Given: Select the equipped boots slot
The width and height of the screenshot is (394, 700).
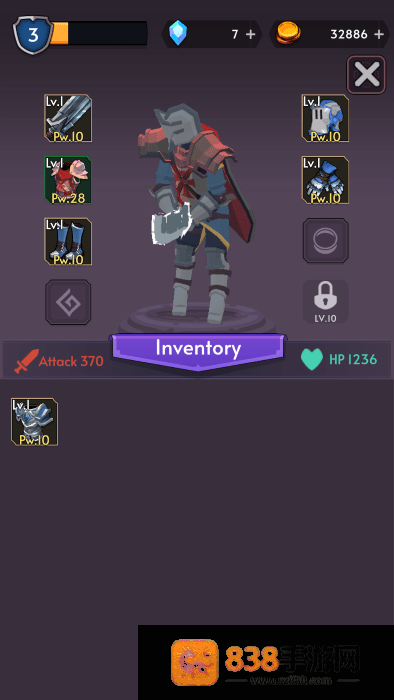Looking at the screenshot, I should point(68,242).
